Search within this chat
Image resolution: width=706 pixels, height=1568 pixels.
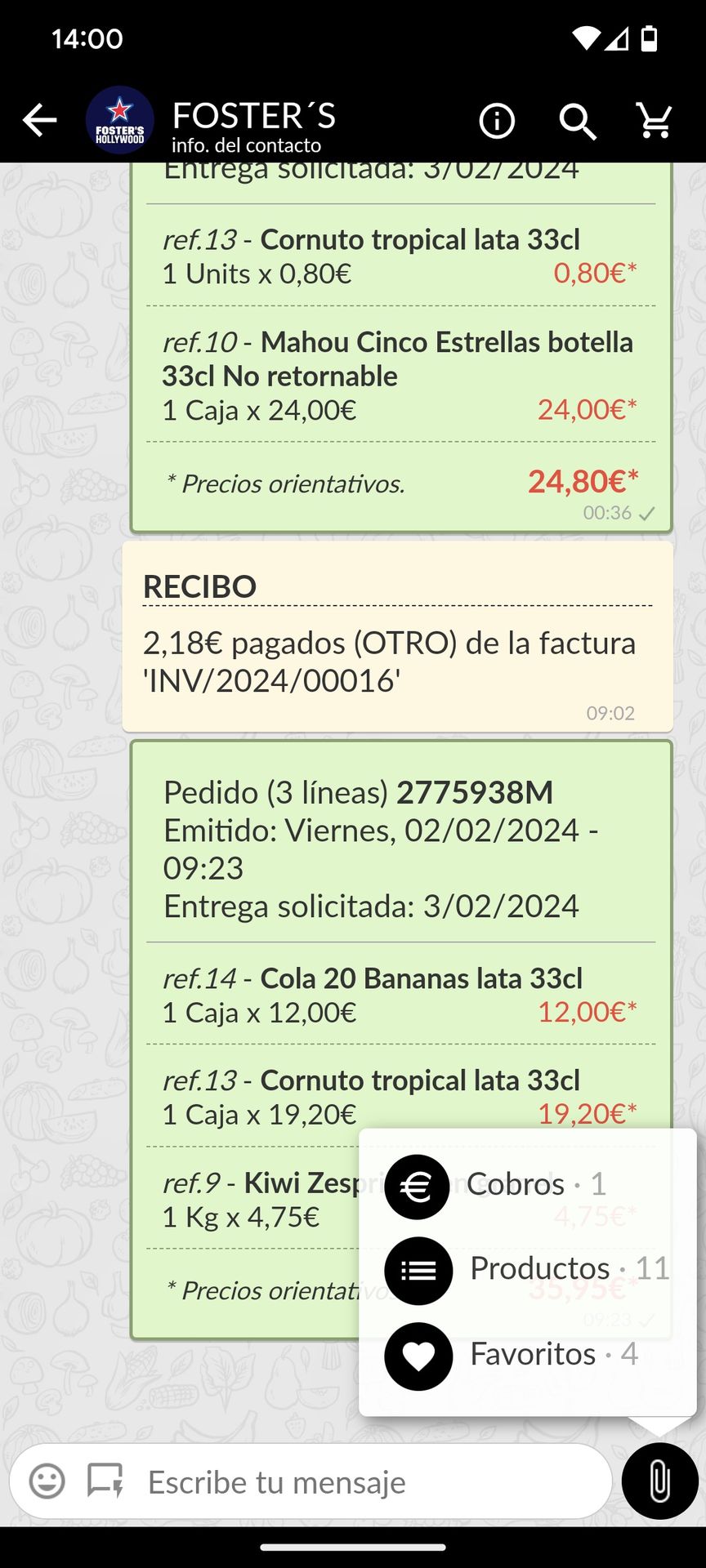(577, 121)
